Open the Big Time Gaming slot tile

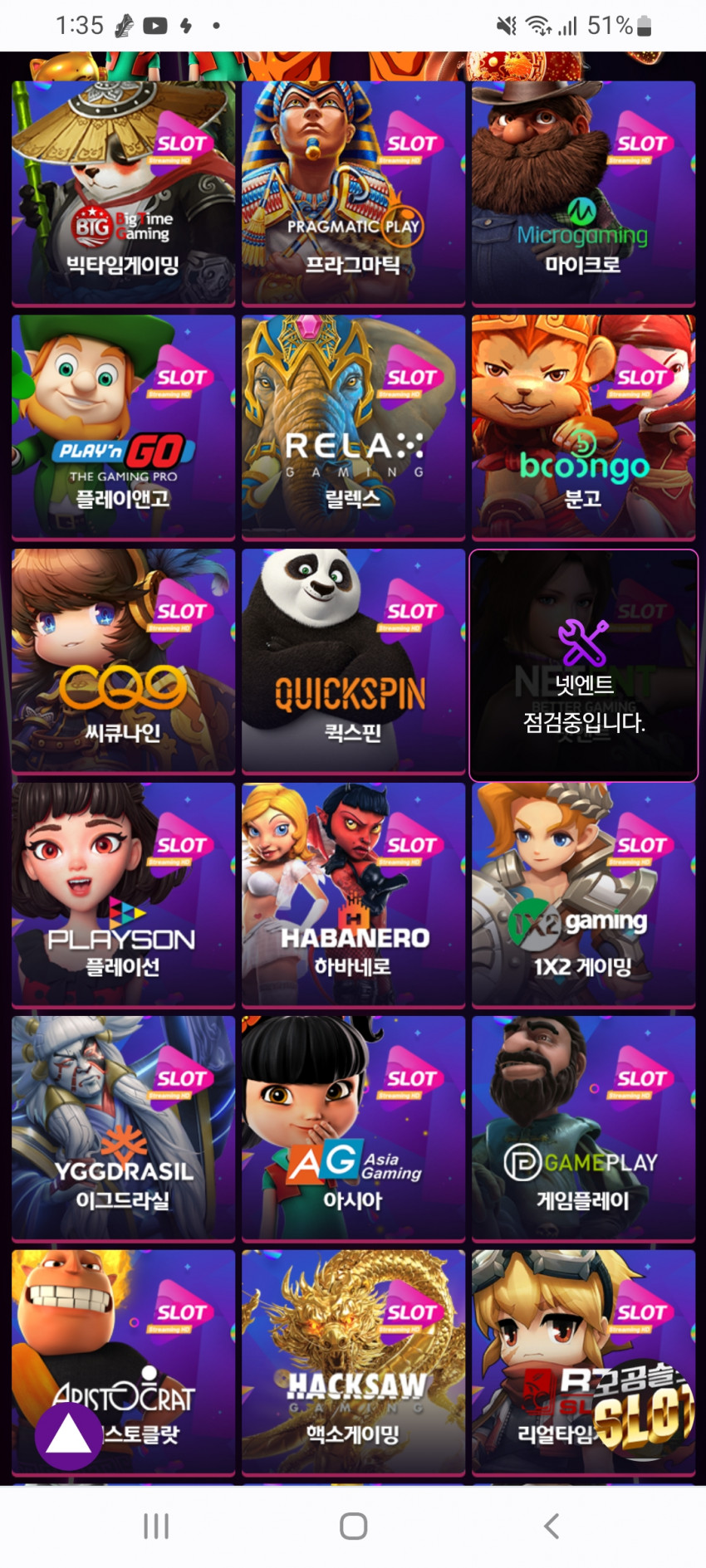tap(123, 193)
